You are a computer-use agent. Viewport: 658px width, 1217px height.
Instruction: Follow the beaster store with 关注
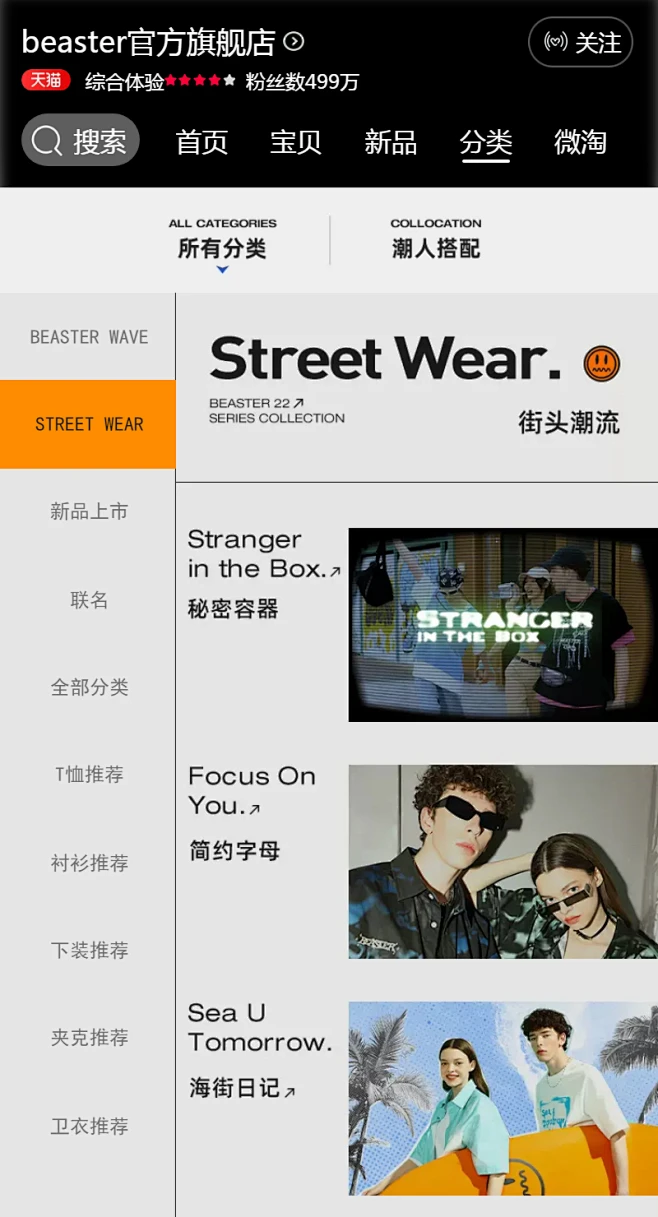580,42
